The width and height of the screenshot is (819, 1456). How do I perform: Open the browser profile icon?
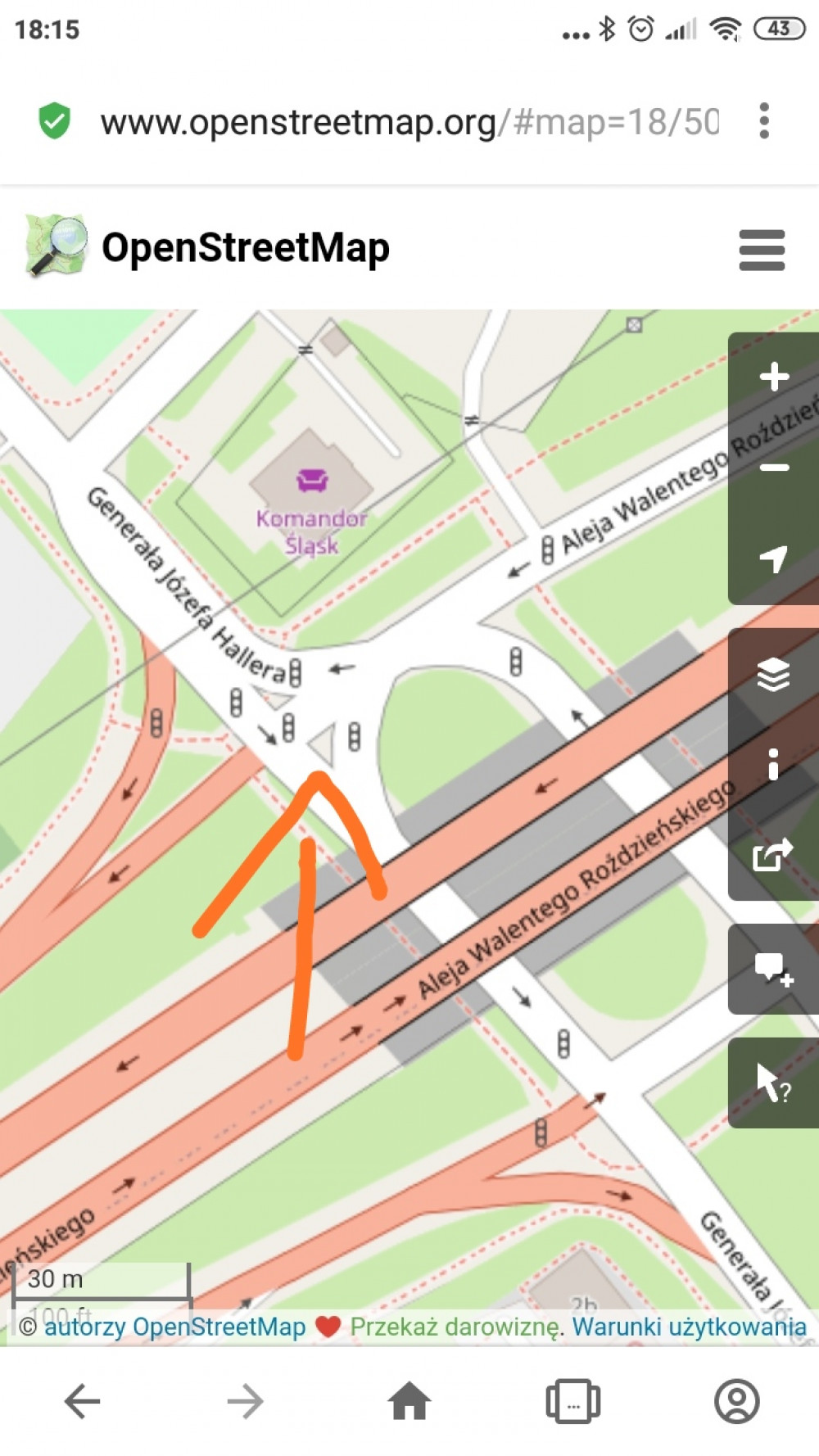(x=737, y=1401)
